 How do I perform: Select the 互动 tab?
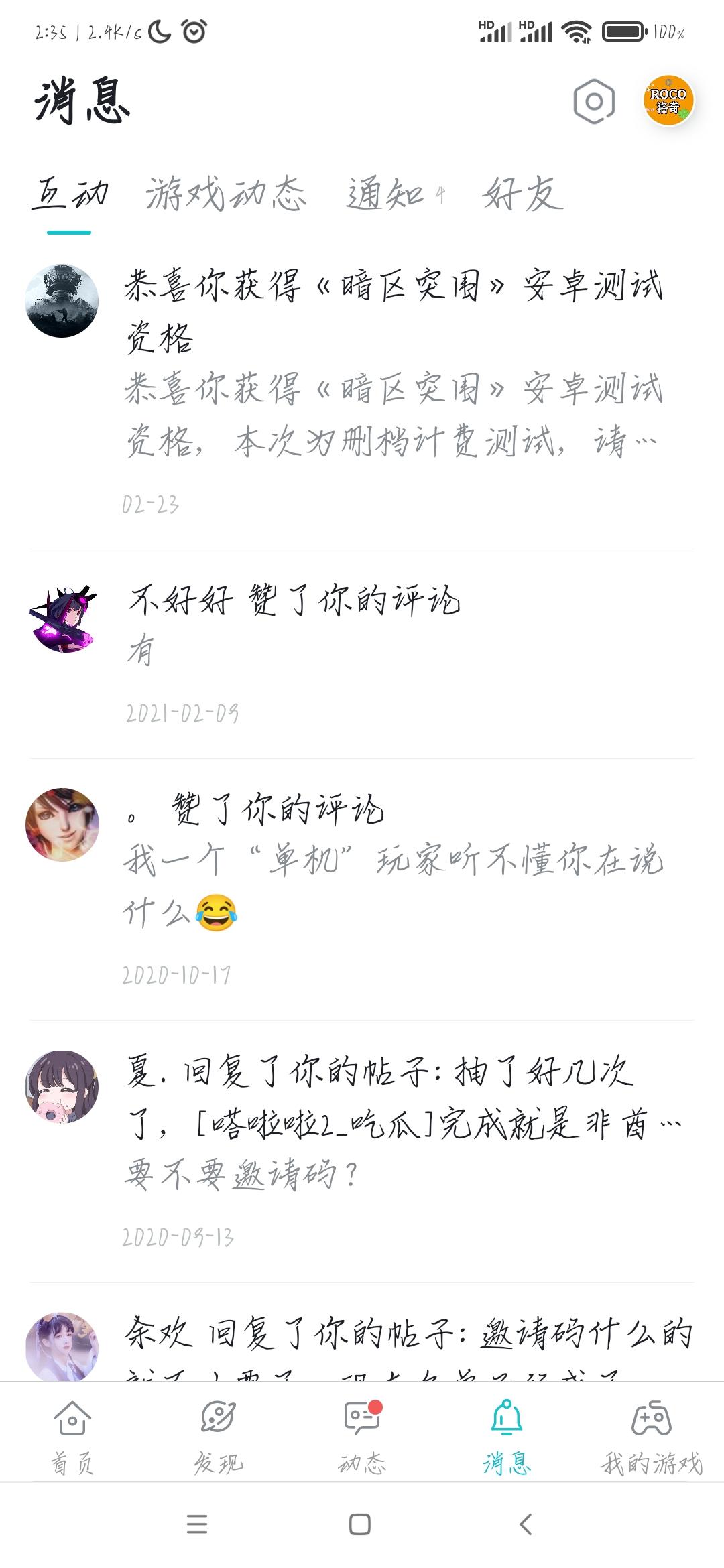point(70,194)
